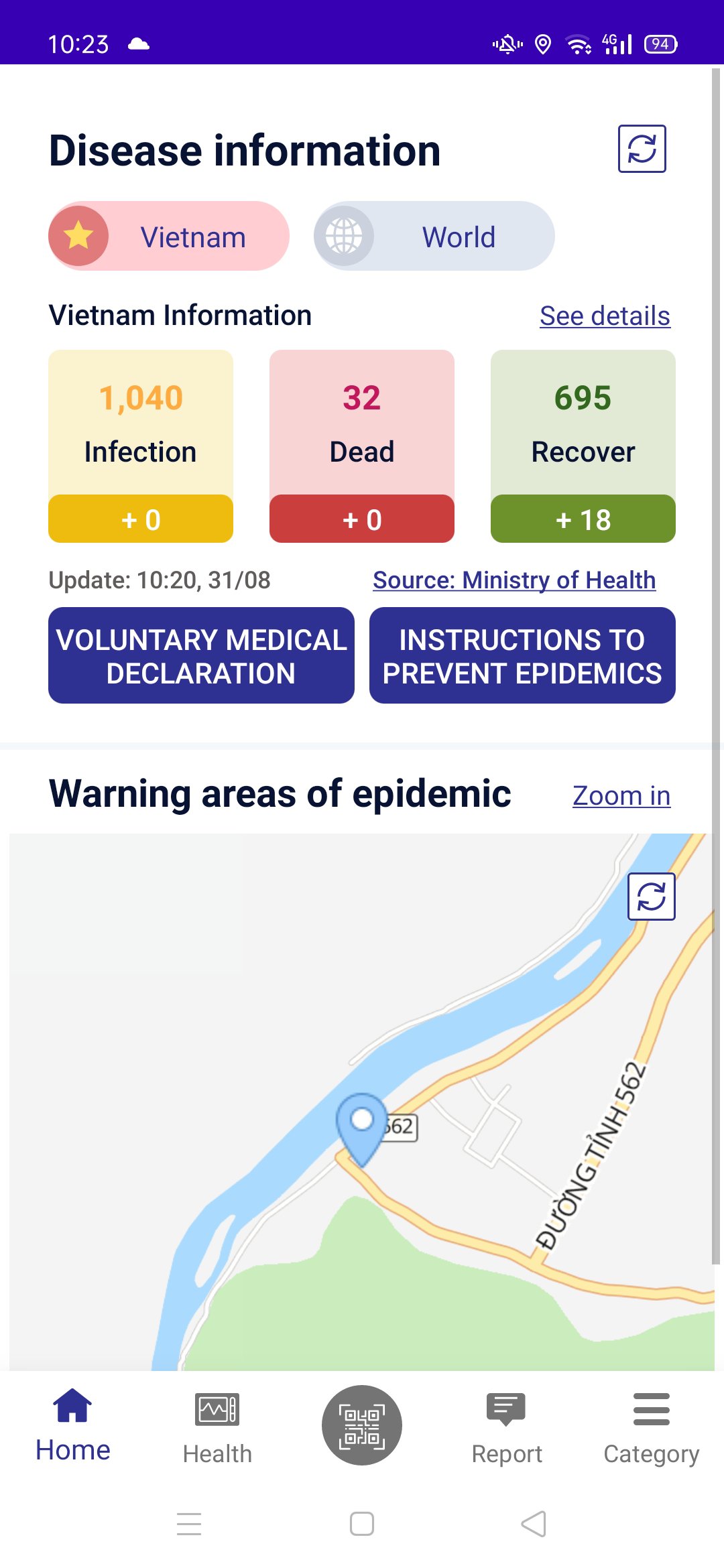Show recent apps from navigation bar
This screenshot has width=724, height=1568.
pyautogui.click(x=189, y=1524)
